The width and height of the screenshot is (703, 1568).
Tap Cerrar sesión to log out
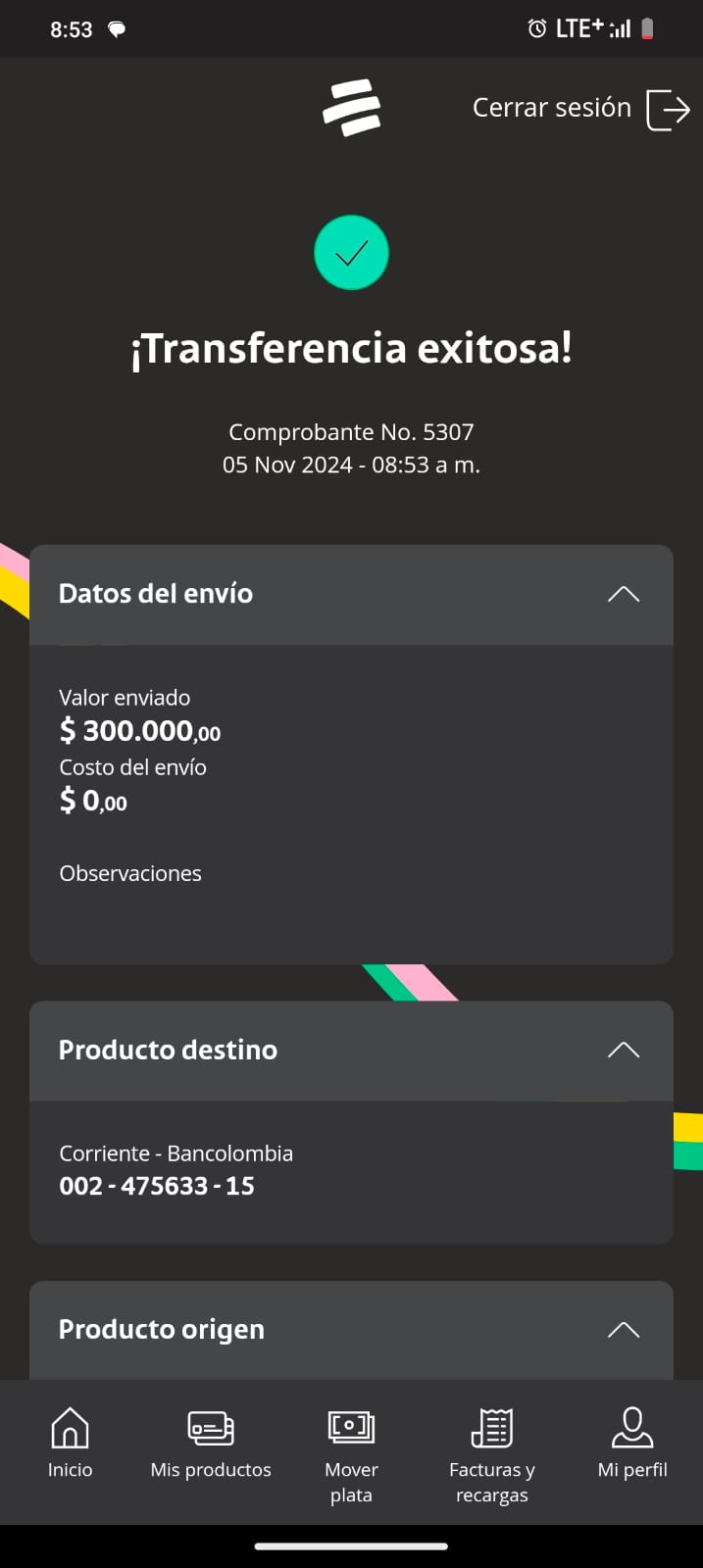[x=580, y=109]
